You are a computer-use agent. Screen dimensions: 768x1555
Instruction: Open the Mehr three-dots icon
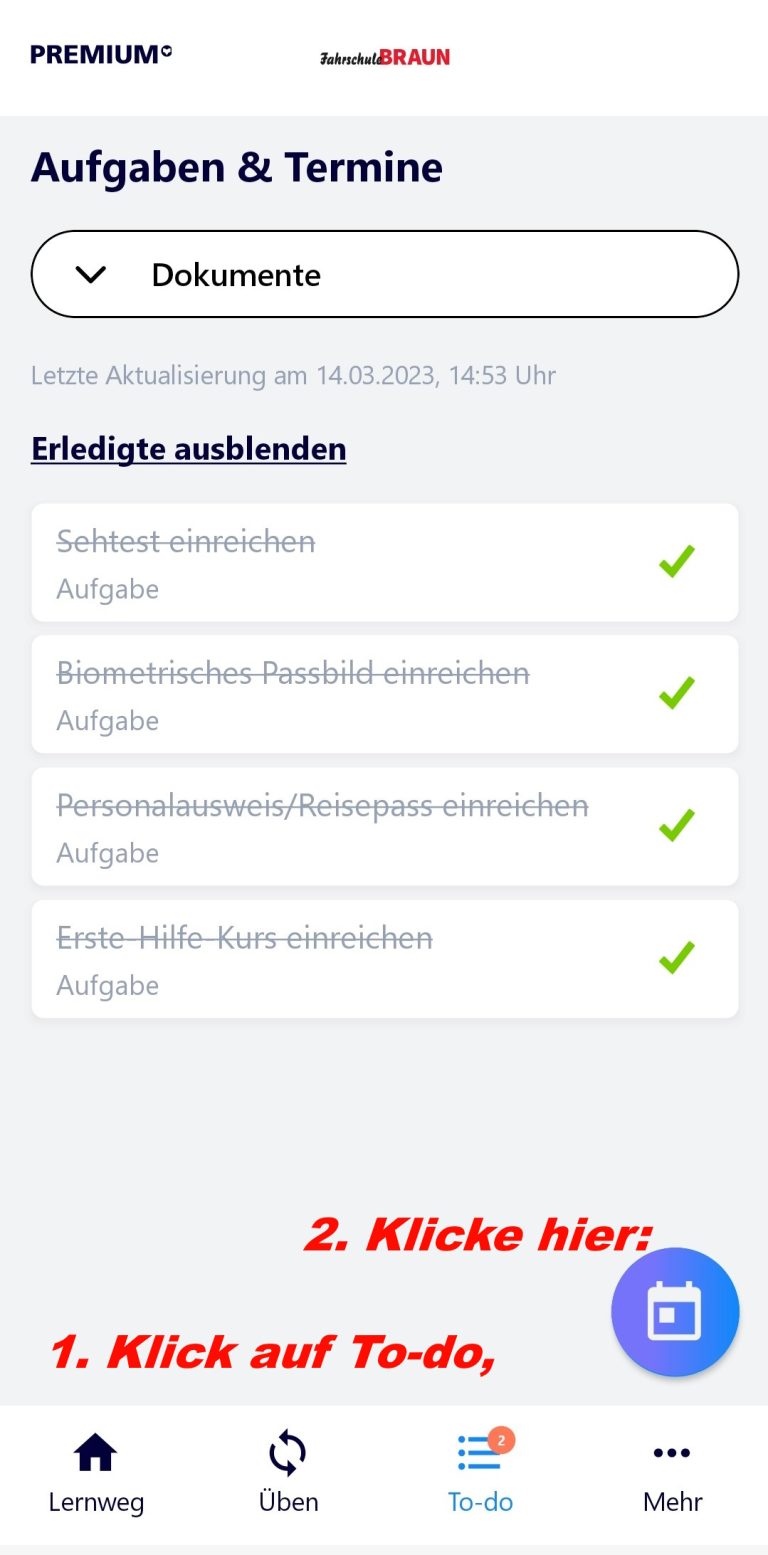pyautogui.click(x=671, y=1452)
